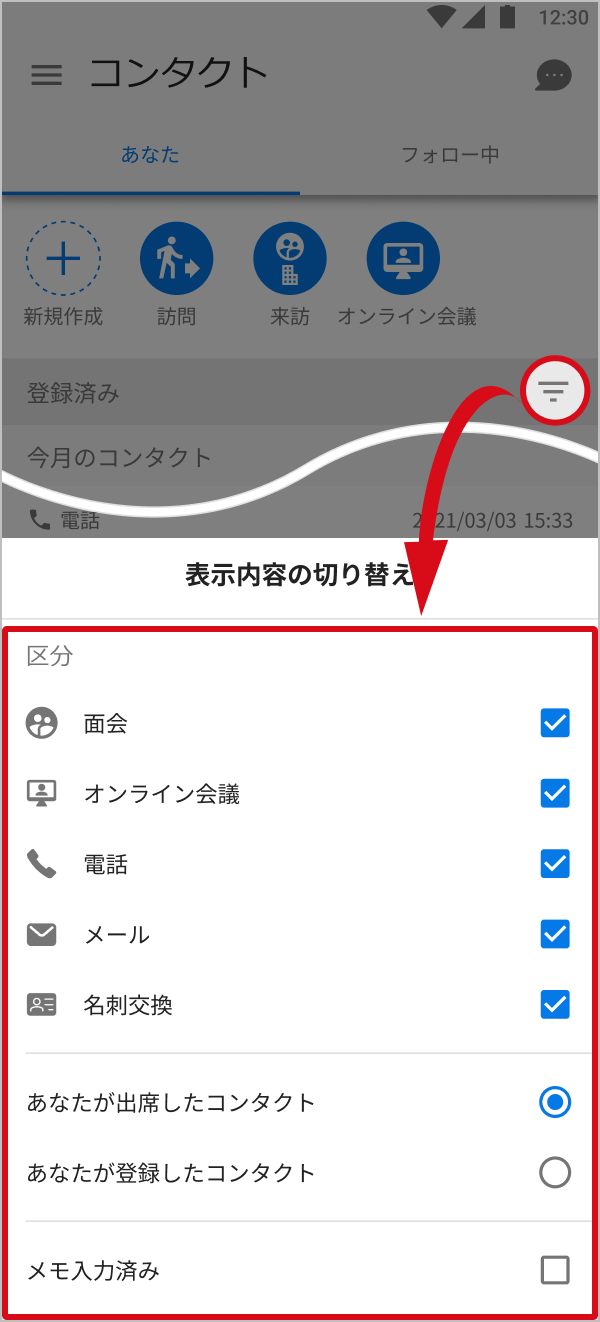Select あなたが登録したコンタクト radio option
Image resolution: width=600 pixels, height=1322 pixels.
click(555, 1172)
